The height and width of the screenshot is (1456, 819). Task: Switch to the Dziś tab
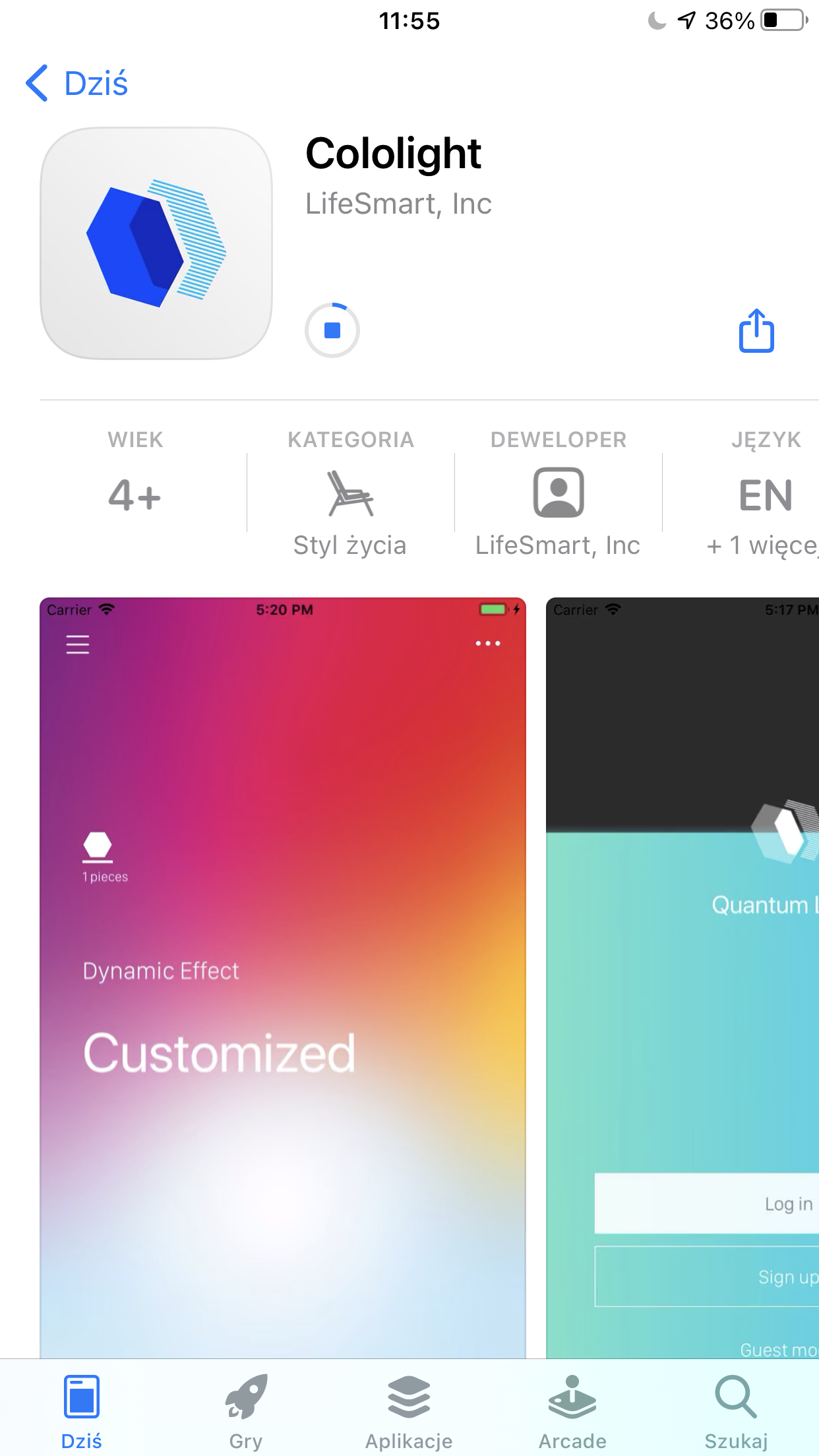tap(81, 1411)
